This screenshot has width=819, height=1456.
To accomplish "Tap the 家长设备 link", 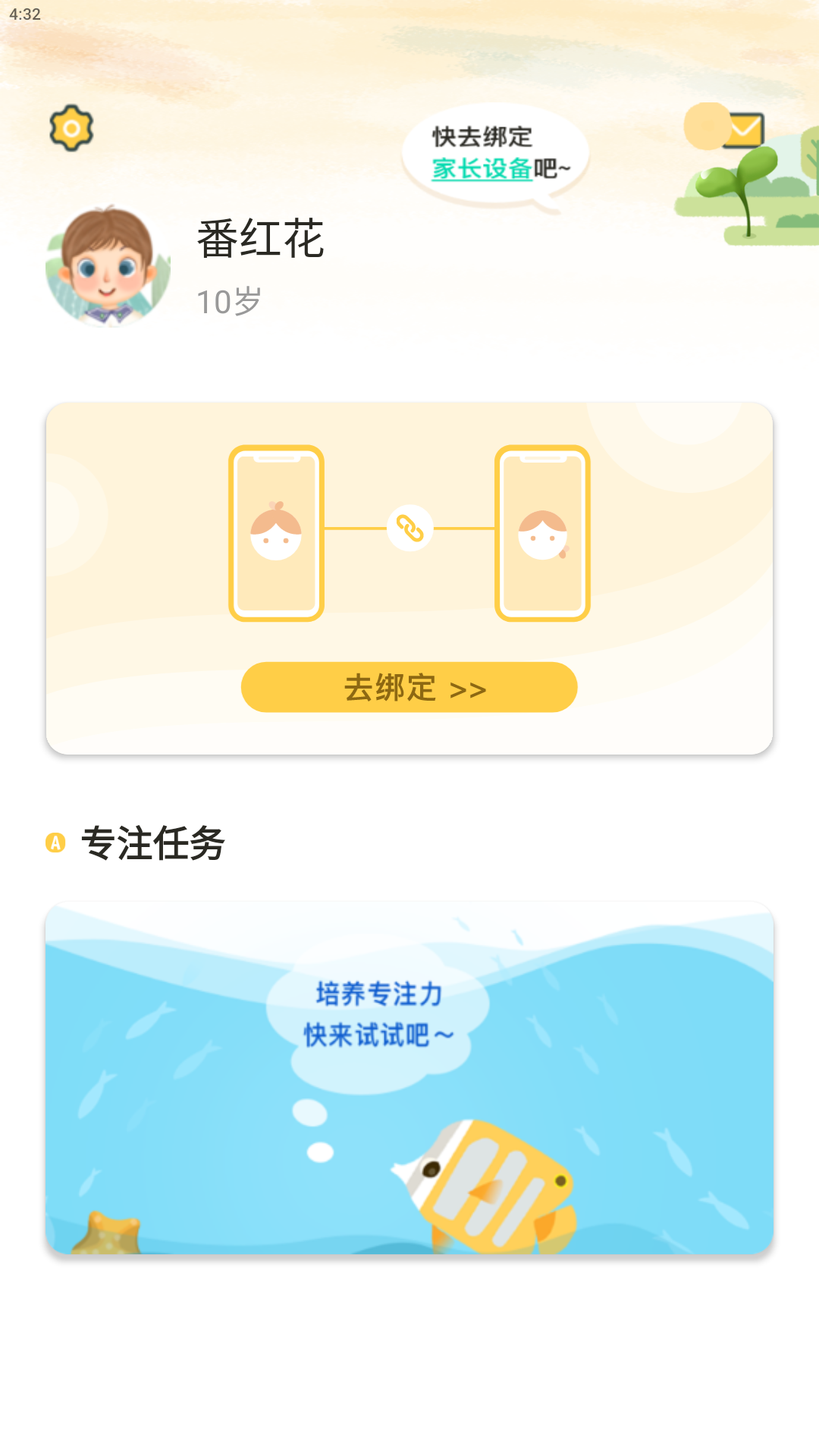I will point(482,168).
